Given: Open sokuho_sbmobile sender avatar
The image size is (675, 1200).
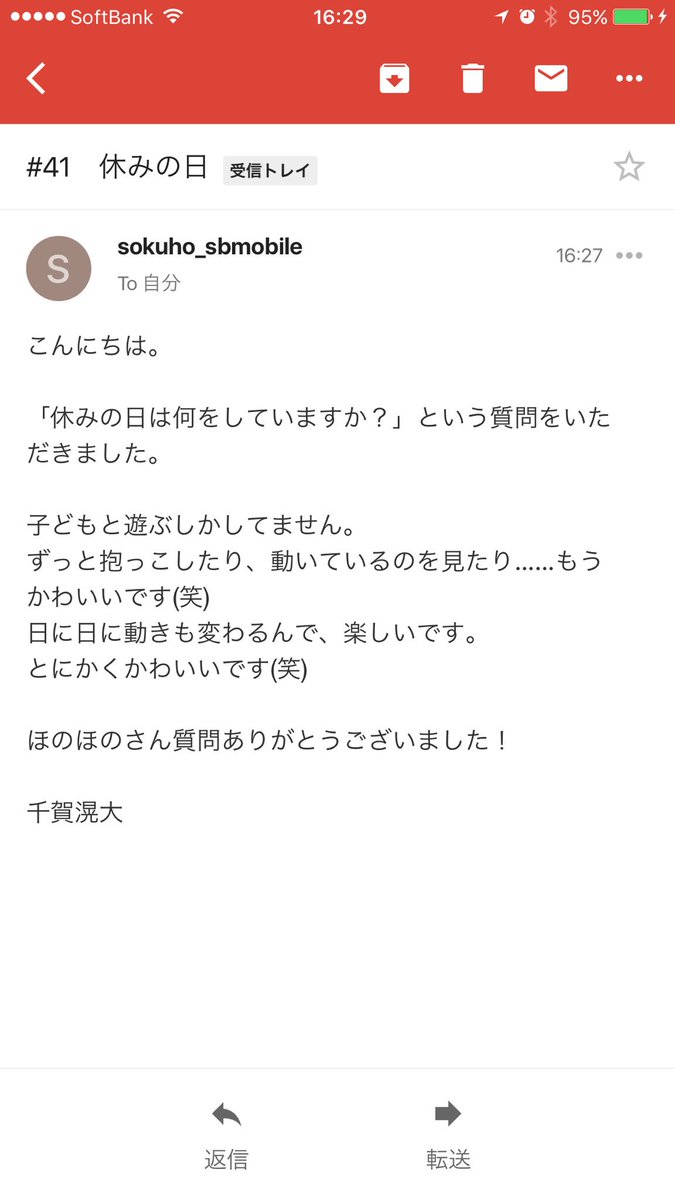Looking at the screenshot, I should 58,269.
